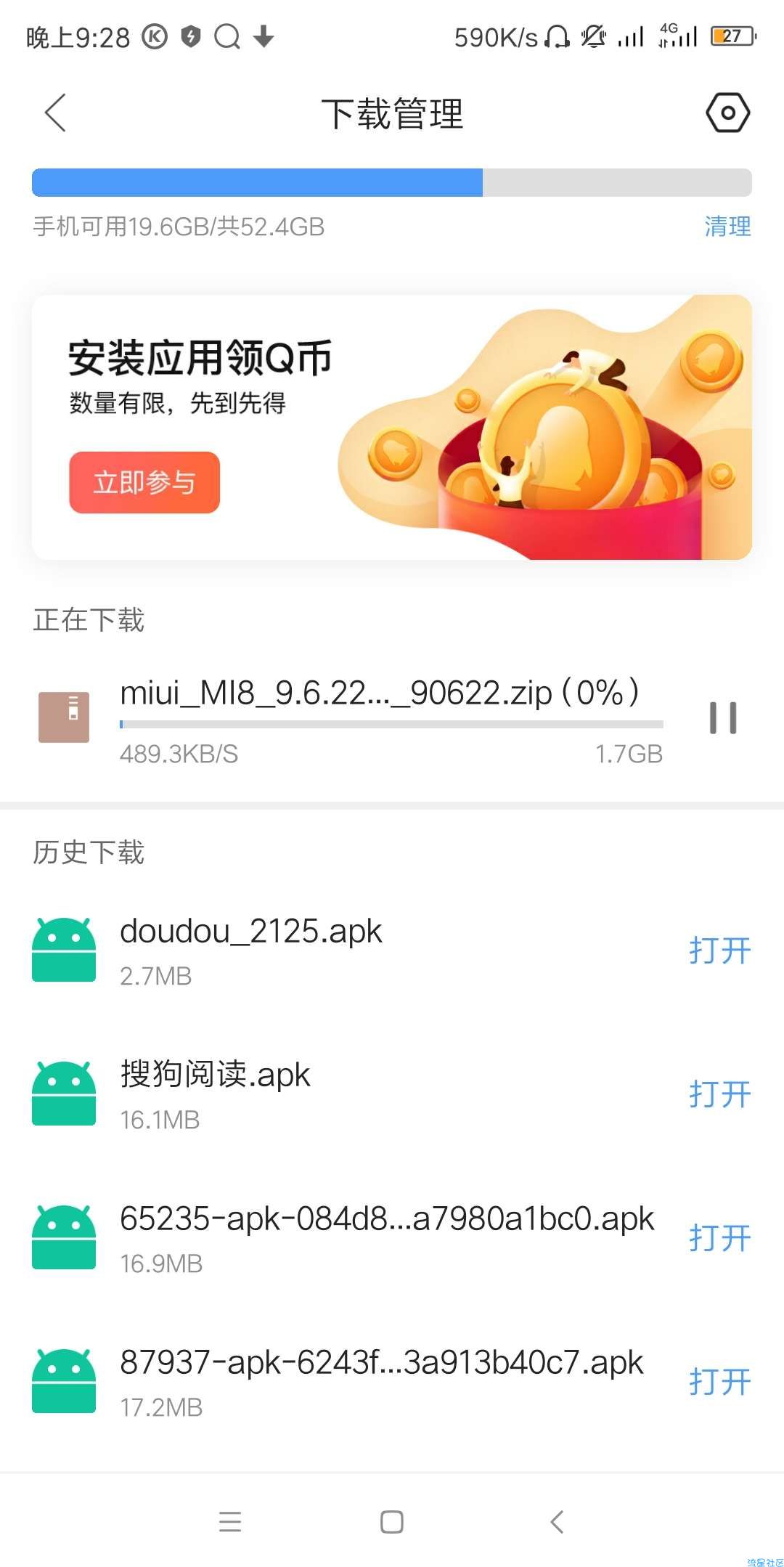Tap 打开 for 搜狗阅读.apk

click(719, 1094)
